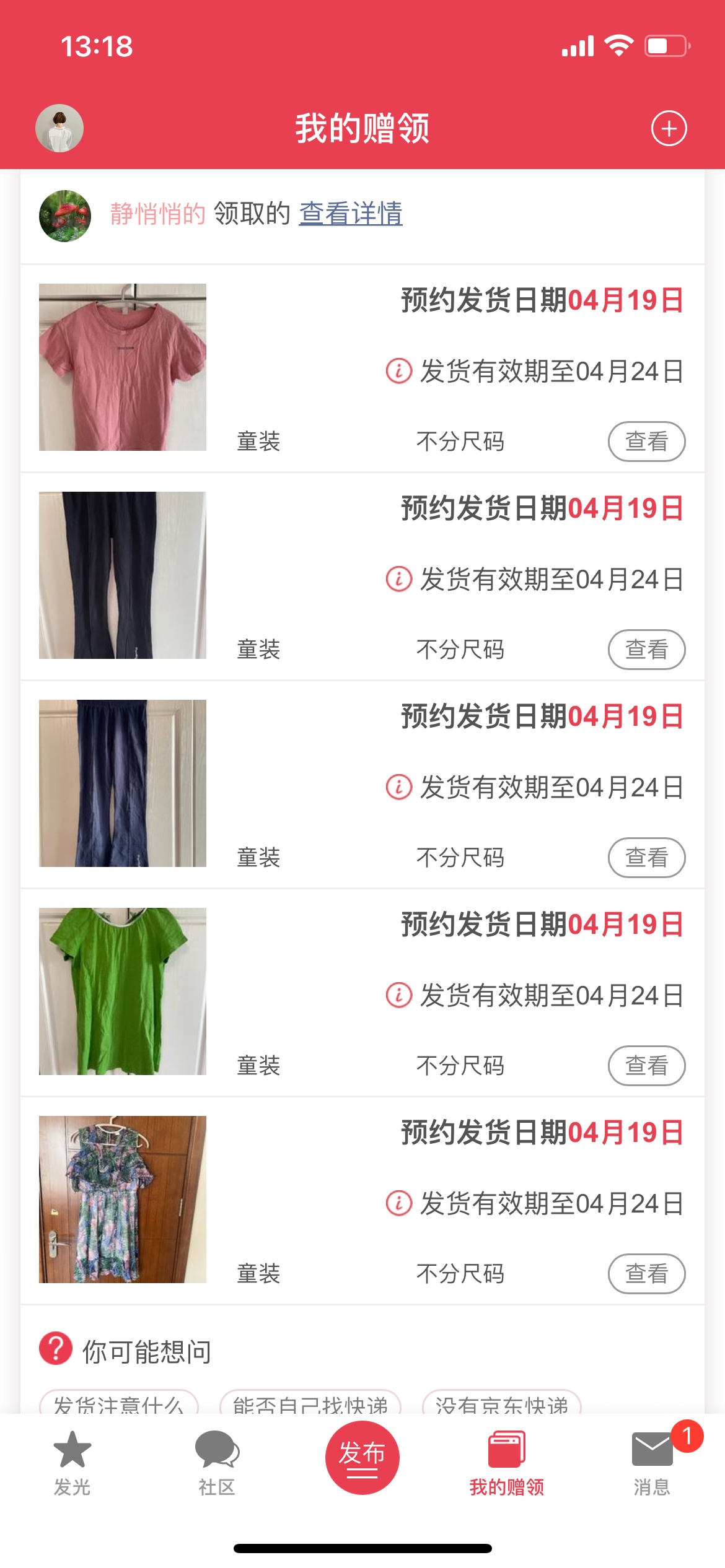Tap 查看 for the floral dress
The image size is (725, 1568).
pos(646,1274)
